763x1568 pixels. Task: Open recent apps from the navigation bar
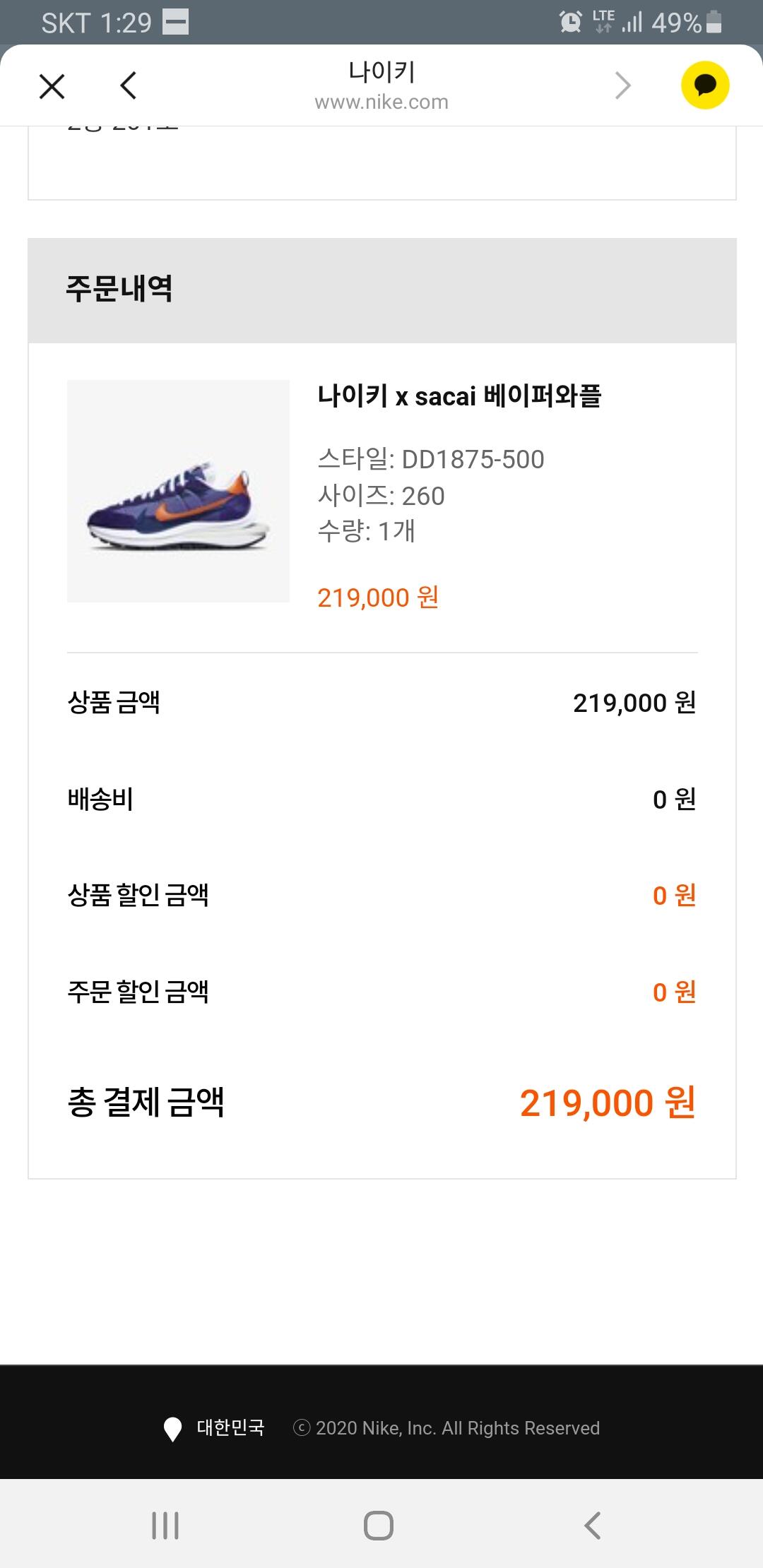pos(165,1526)
